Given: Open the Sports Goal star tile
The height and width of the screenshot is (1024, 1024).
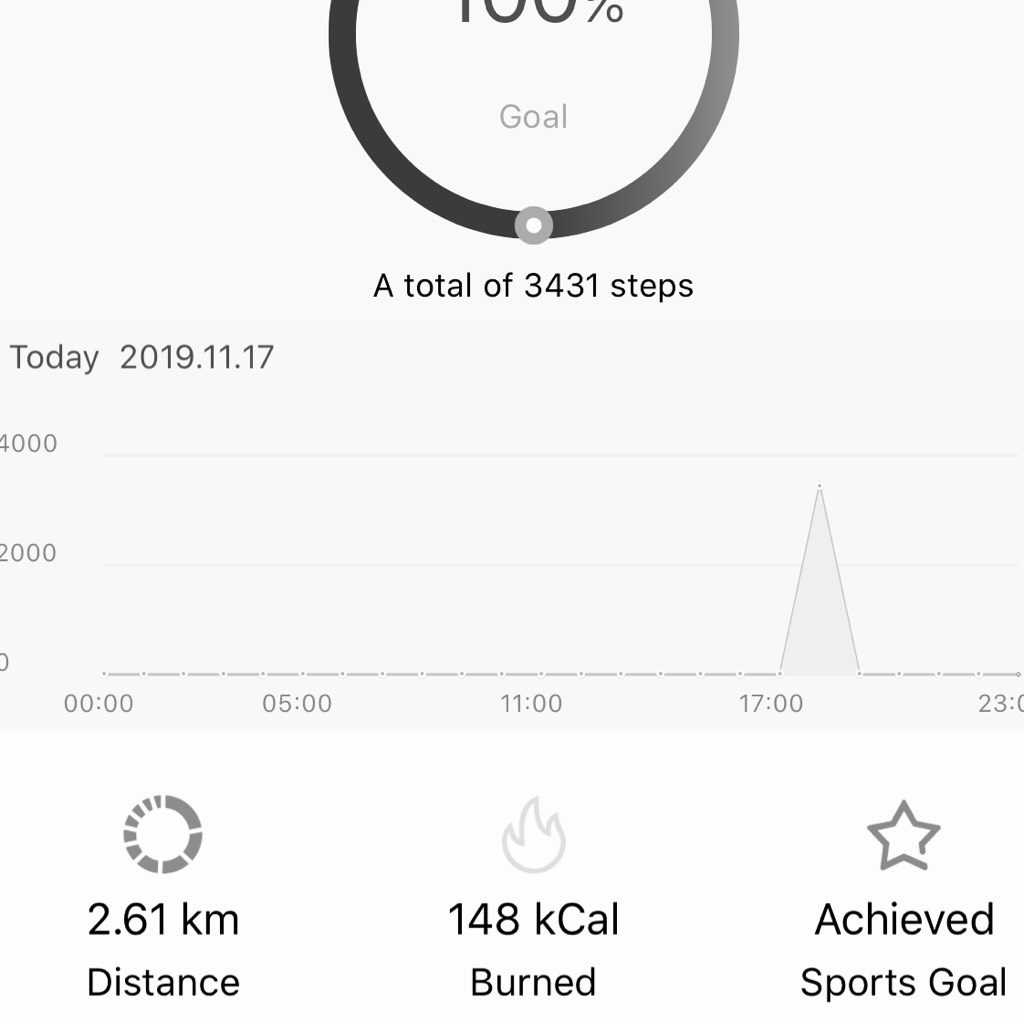Looking at the screenshot, I should (x=903, y=900).
